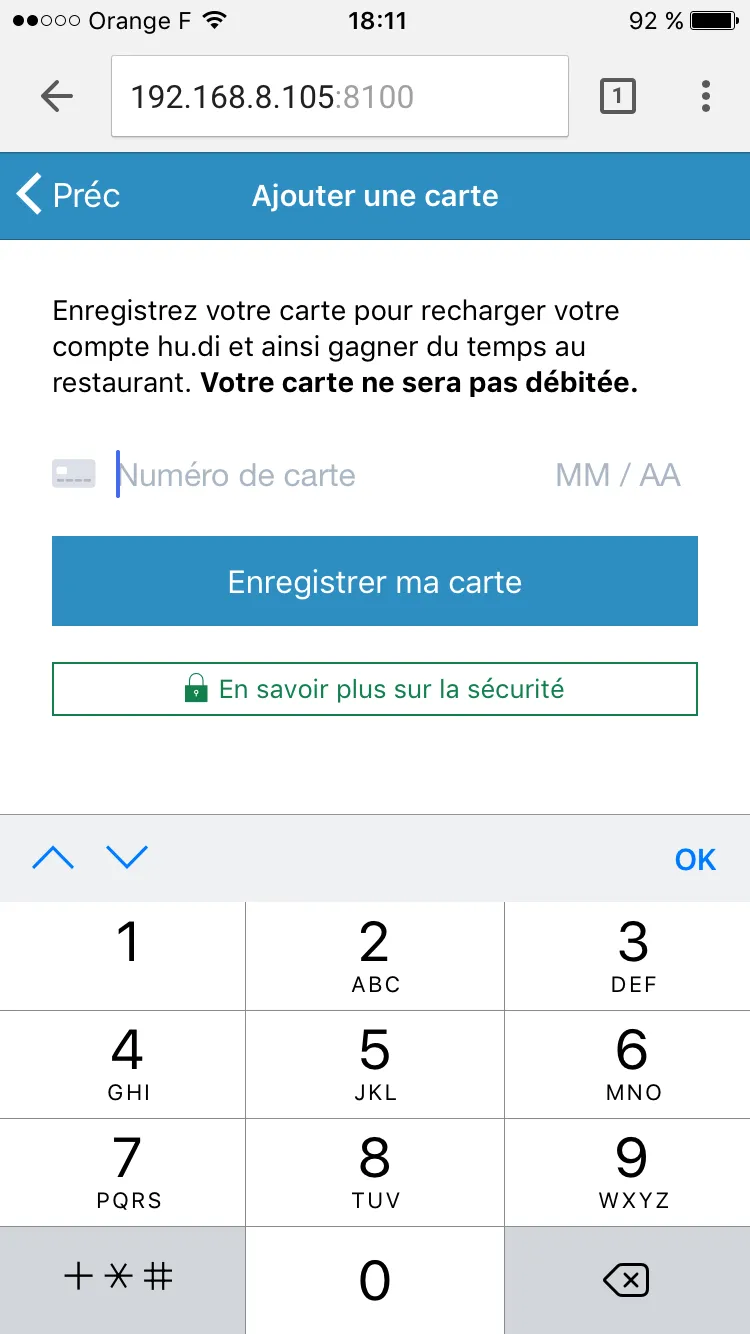750x1334 pixels.
Task: Jump to previous field with up arrow
Action: [53, 858]
